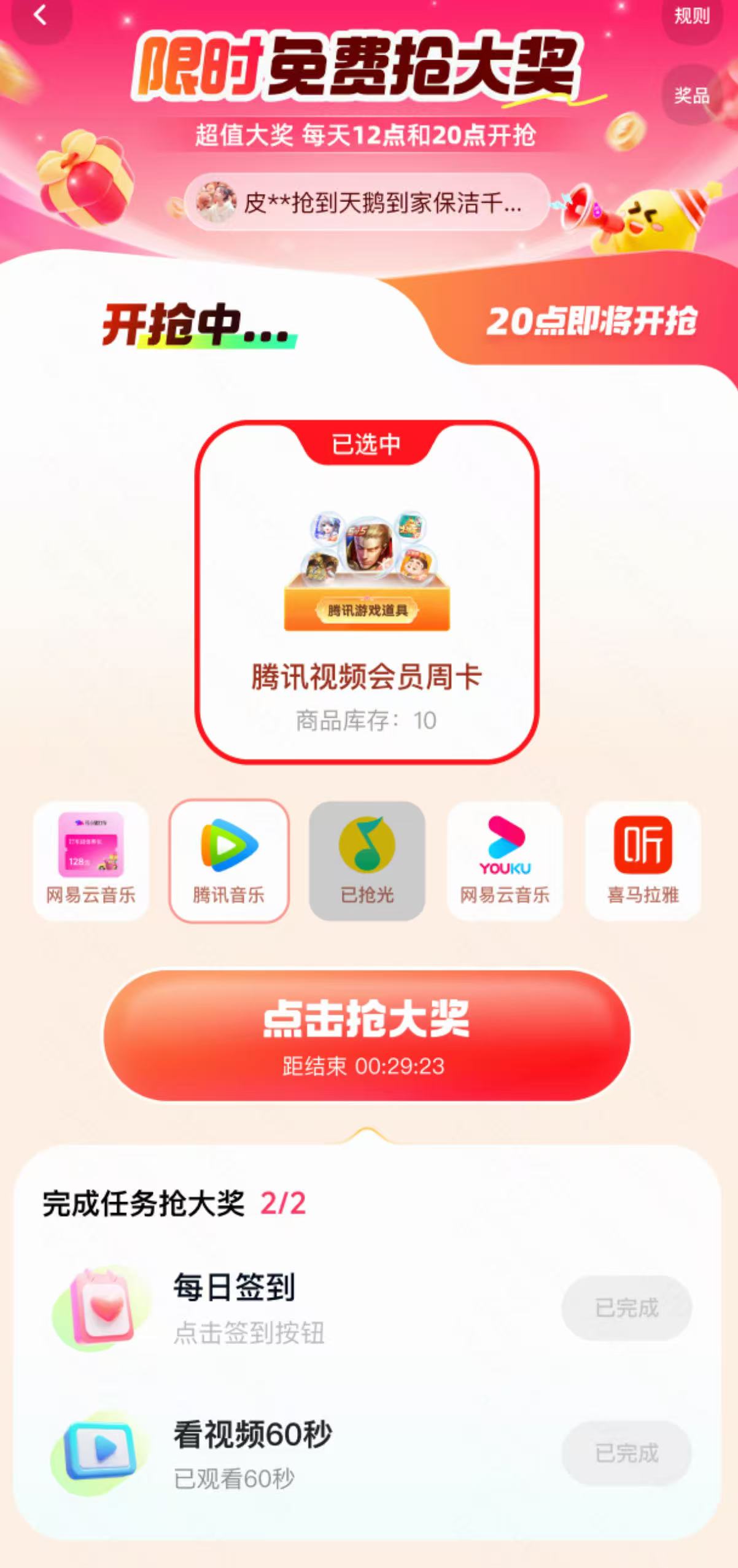The image size is (738, 1568).
Task: Tap the 点击抢大奖 button
Action: (367, 1035)
